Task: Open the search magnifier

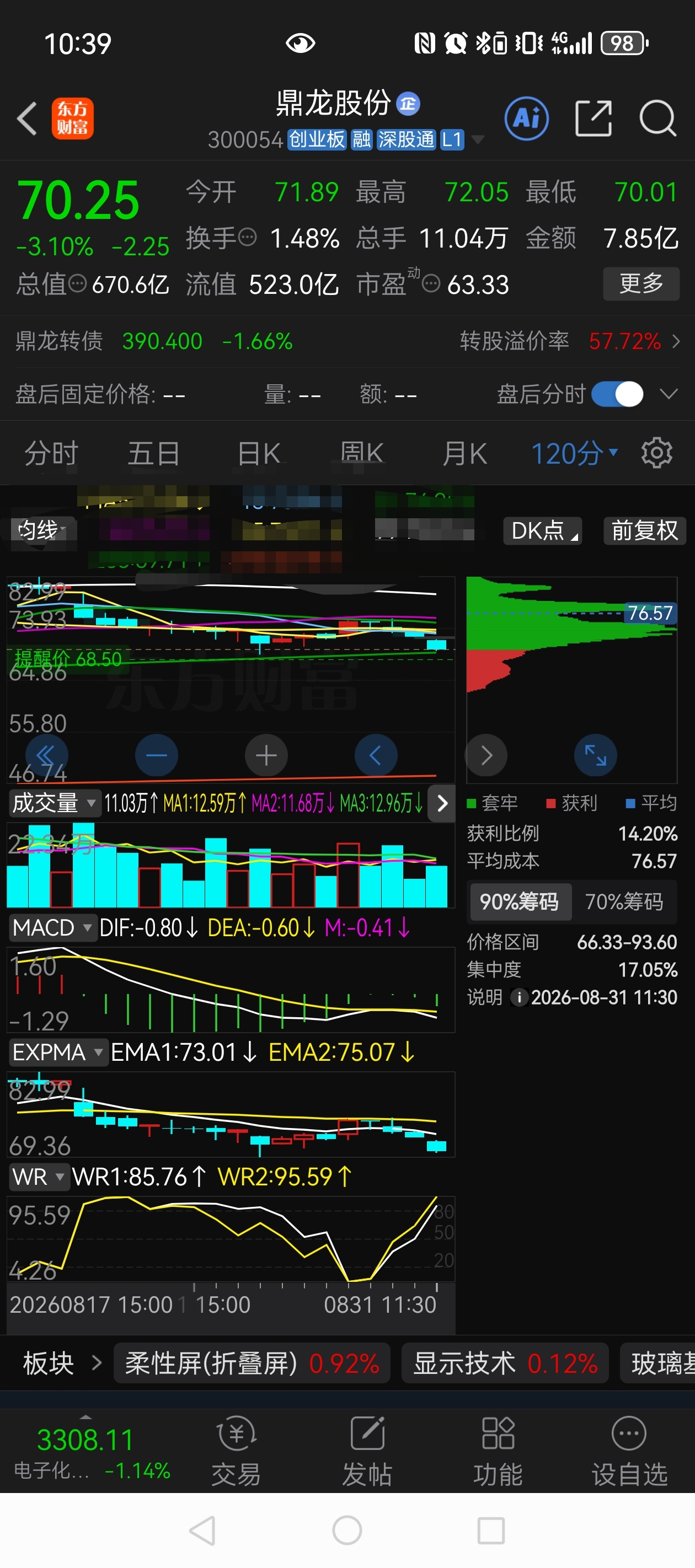Action: pos(658,118)
